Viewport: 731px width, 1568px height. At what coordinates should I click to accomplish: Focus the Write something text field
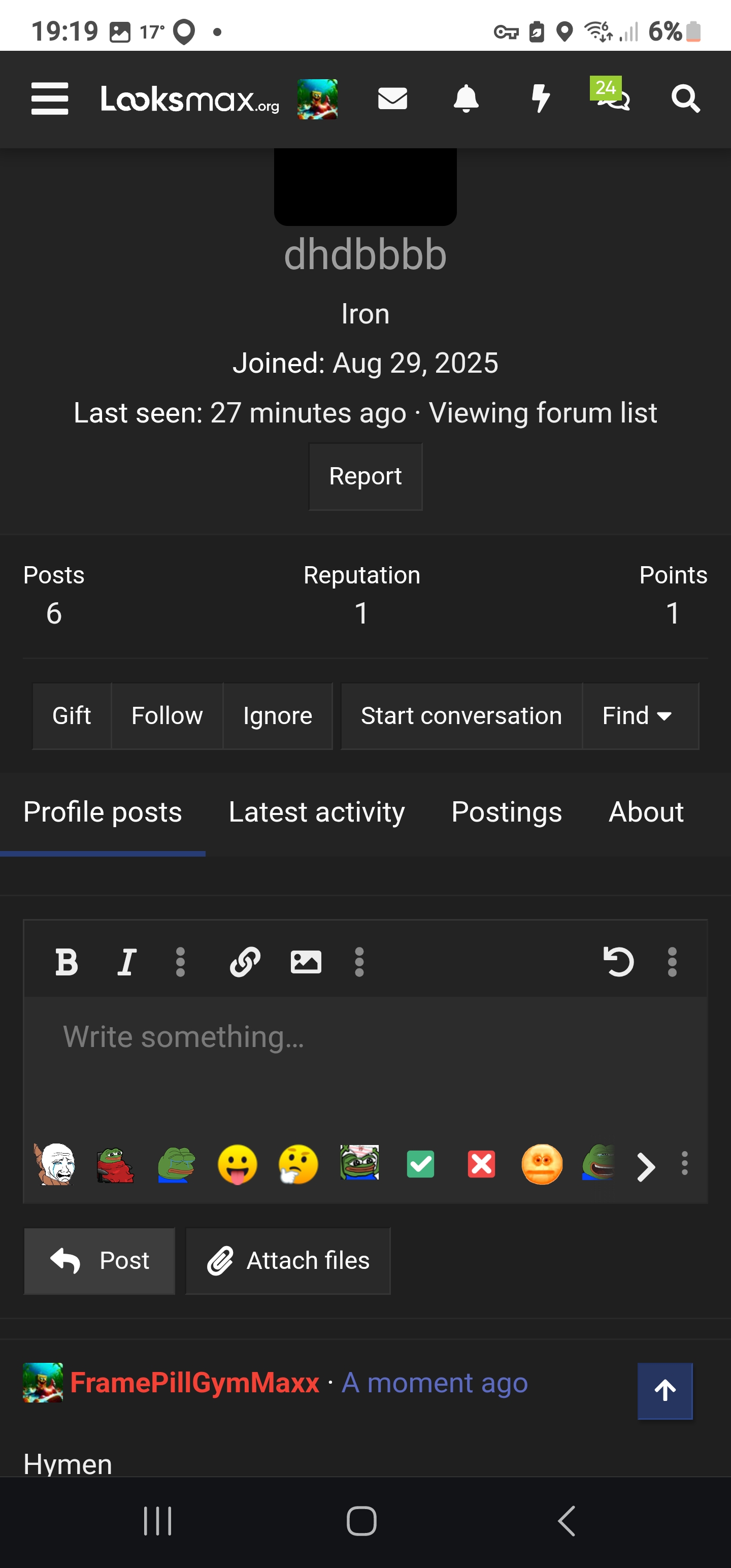click(365, 1059)
